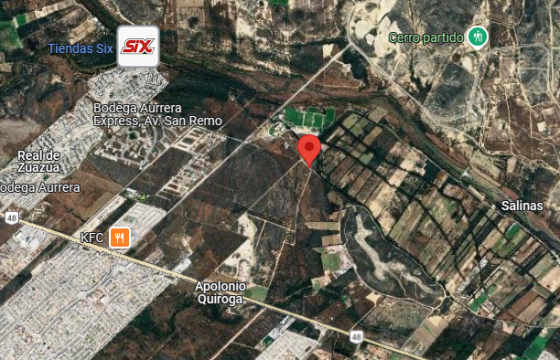Tap the red dropped location pin
The image size is (560, 360).
[309, 151]
